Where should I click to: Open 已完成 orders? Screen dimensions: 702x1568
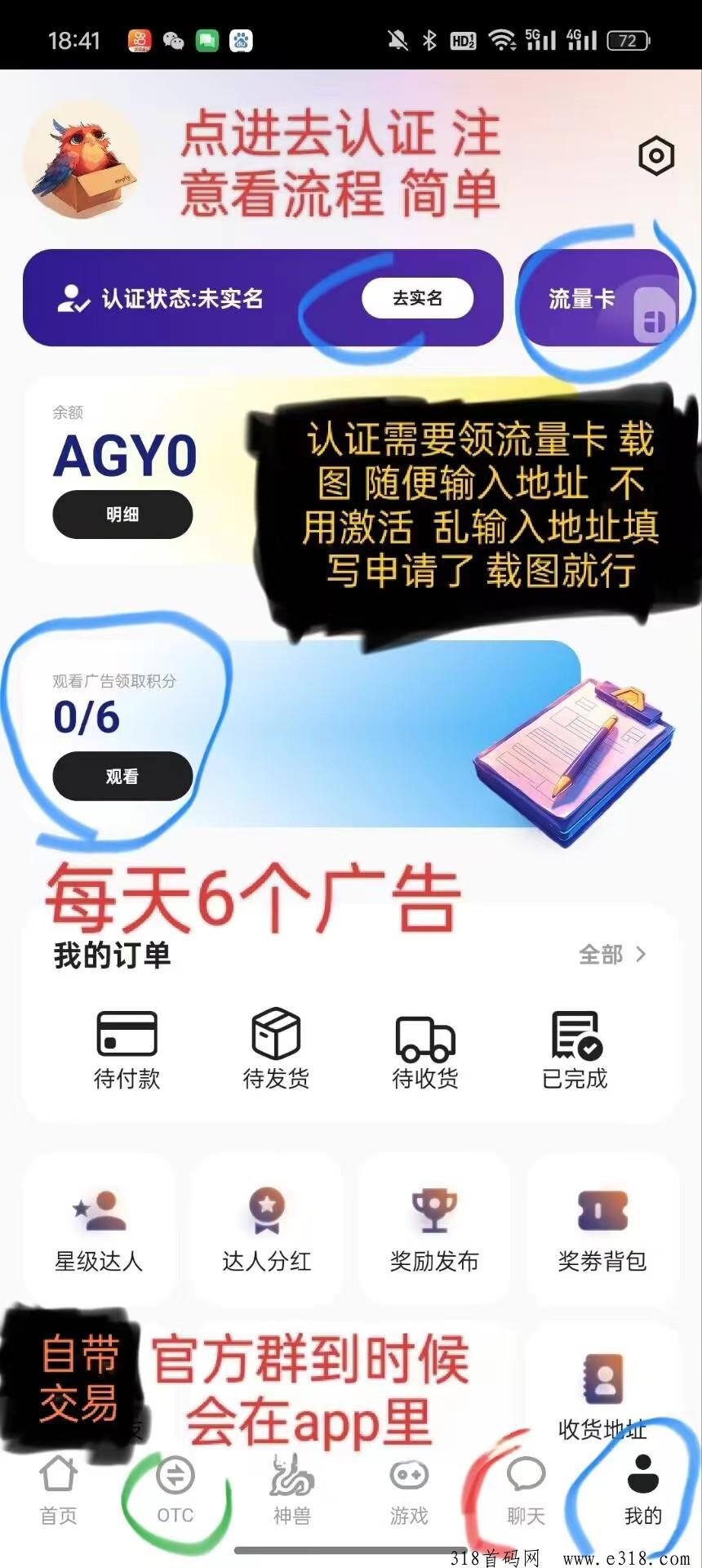(x=575, y=1049)
